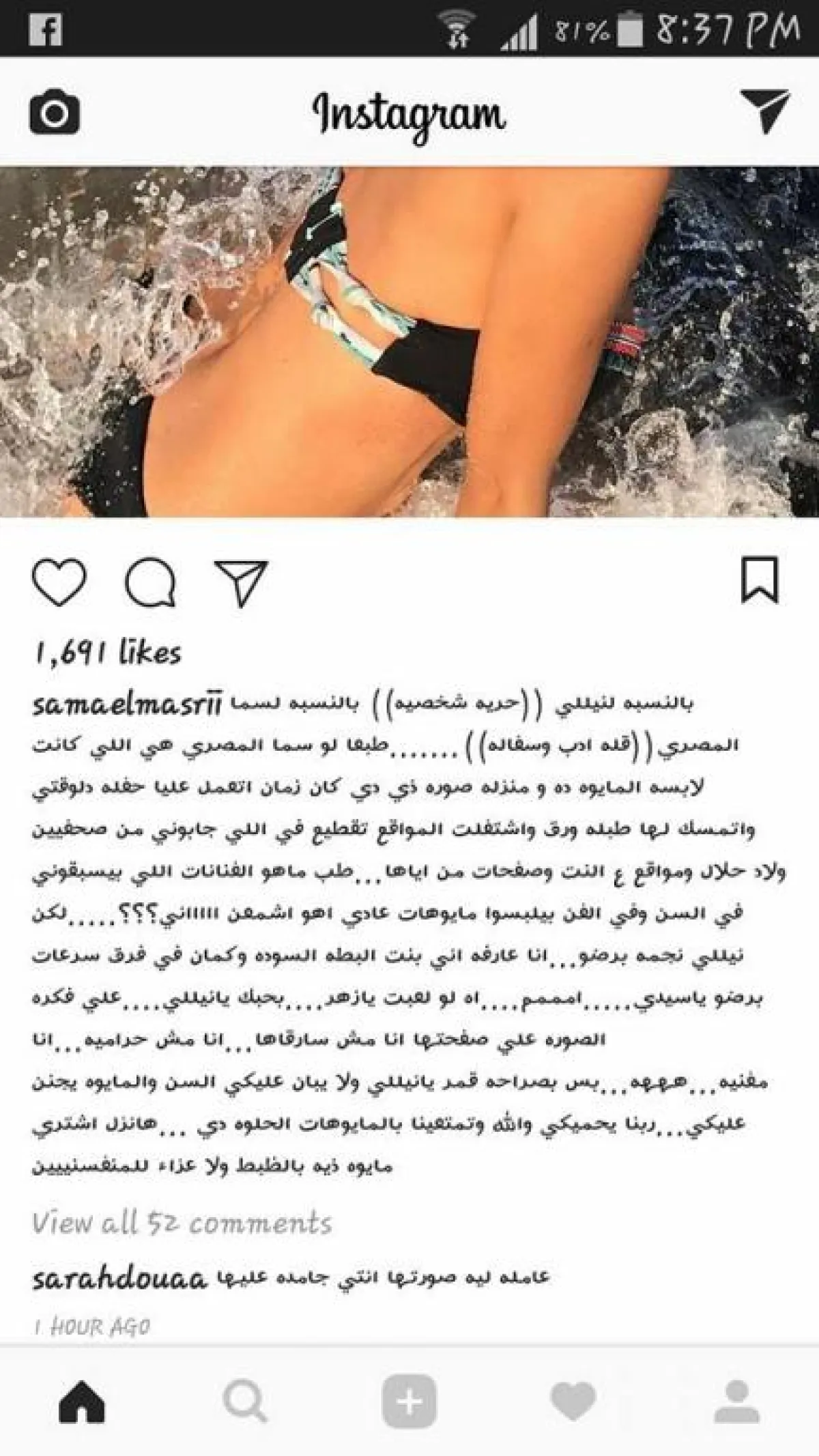The width and height of the screenshot is (819, 1456).
Task: Open the post photo
Action: (409, 341)
